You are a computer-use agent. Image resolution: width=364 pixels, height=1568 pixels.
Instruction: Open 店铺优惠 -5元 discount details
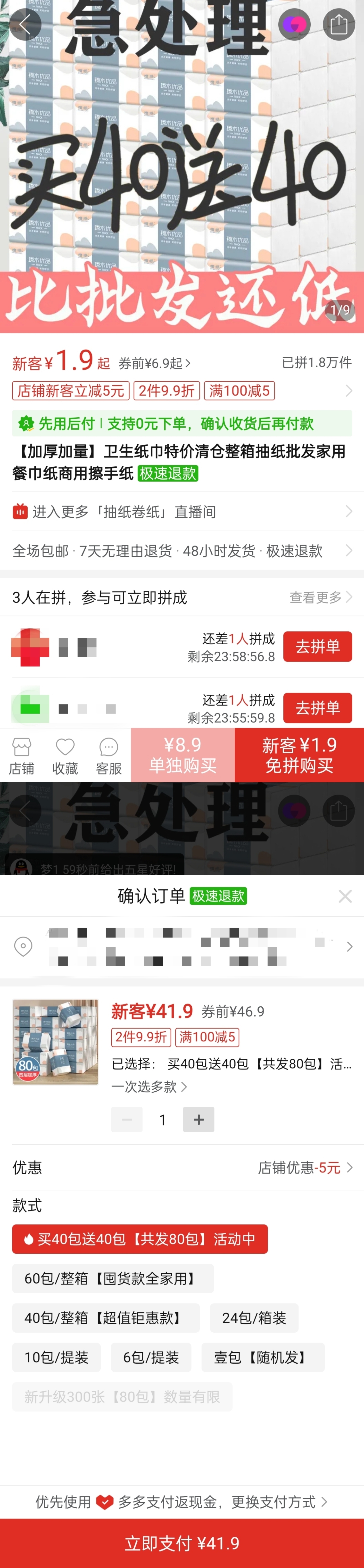coord(304,1168)
